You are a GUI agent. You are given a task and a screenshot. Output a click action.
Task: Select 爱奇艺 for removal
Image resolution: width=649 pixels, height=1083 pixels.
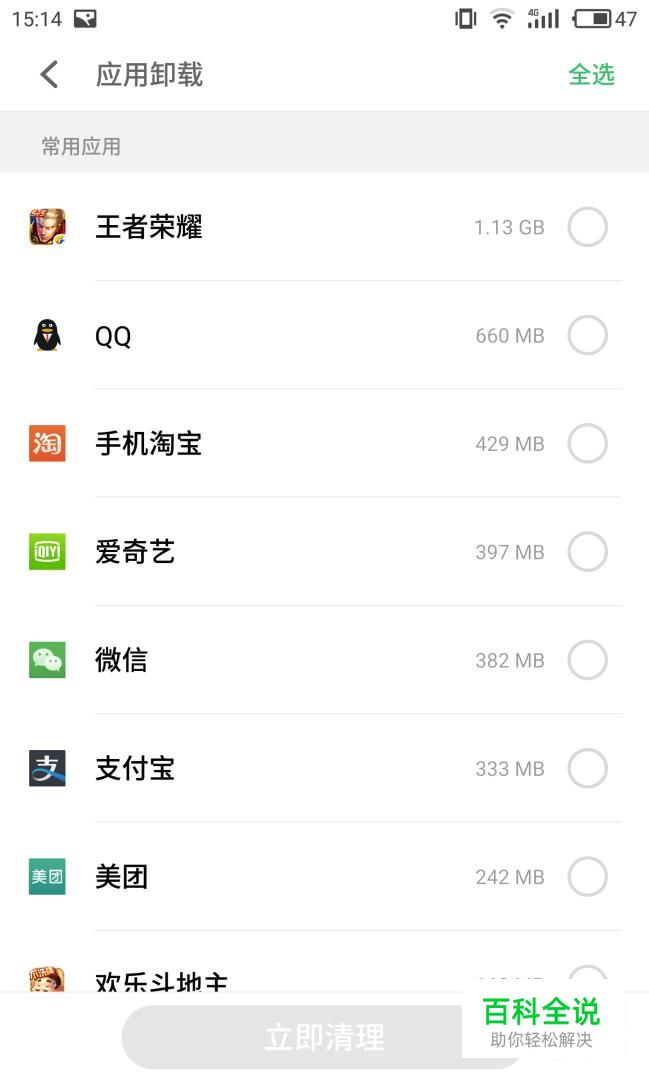[588, 552]
